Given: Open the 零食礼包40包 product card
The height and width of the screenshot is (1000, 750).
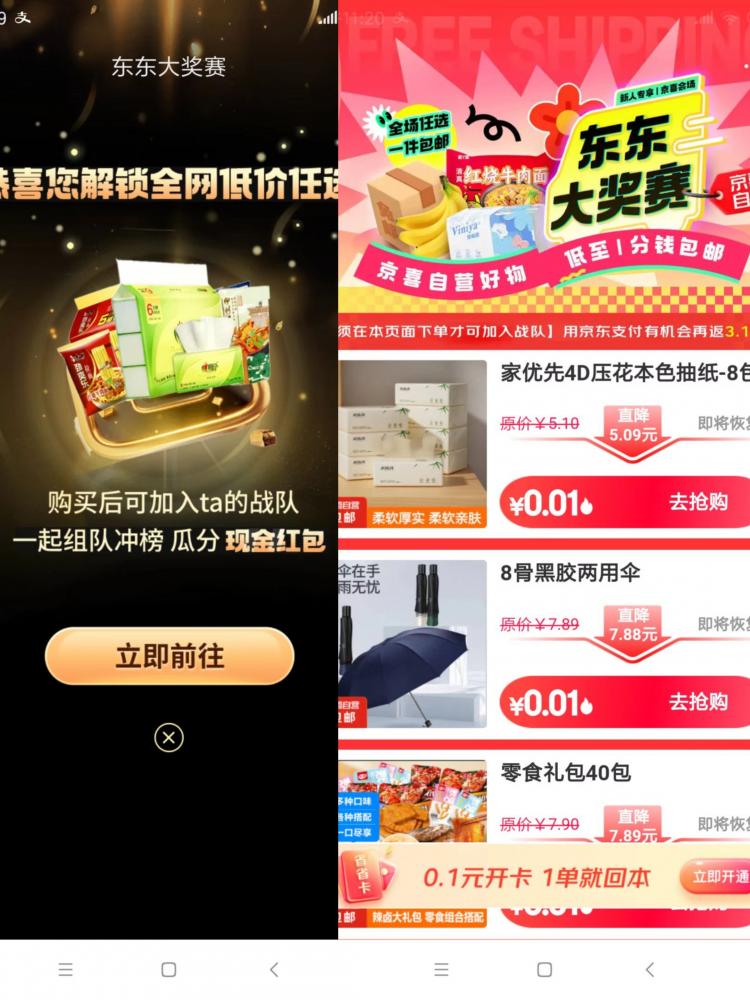Looking at the screenshot, I should 566,773.
